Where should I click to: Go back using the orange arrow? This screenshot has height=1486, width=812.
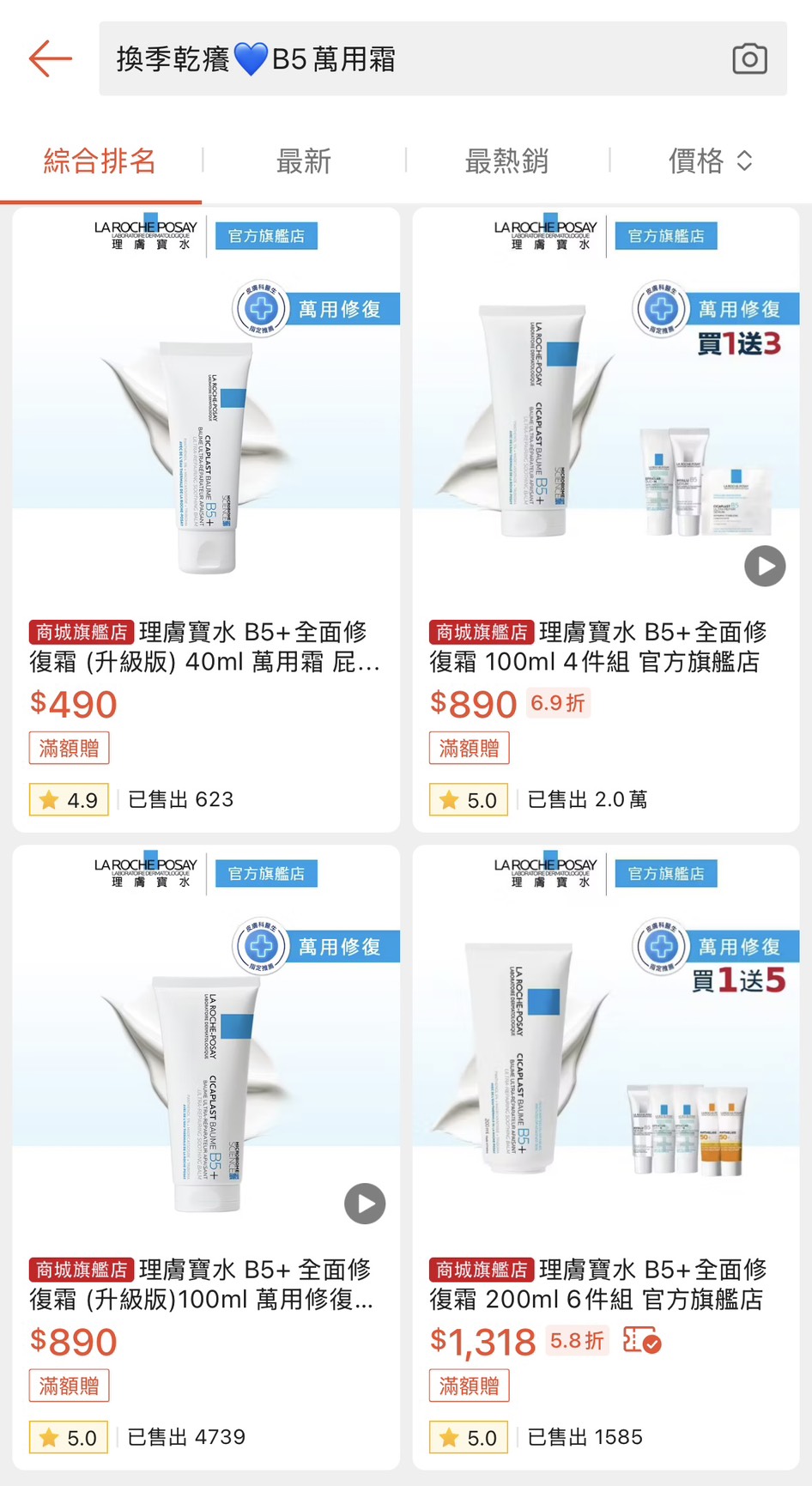(x=50, y=59)
